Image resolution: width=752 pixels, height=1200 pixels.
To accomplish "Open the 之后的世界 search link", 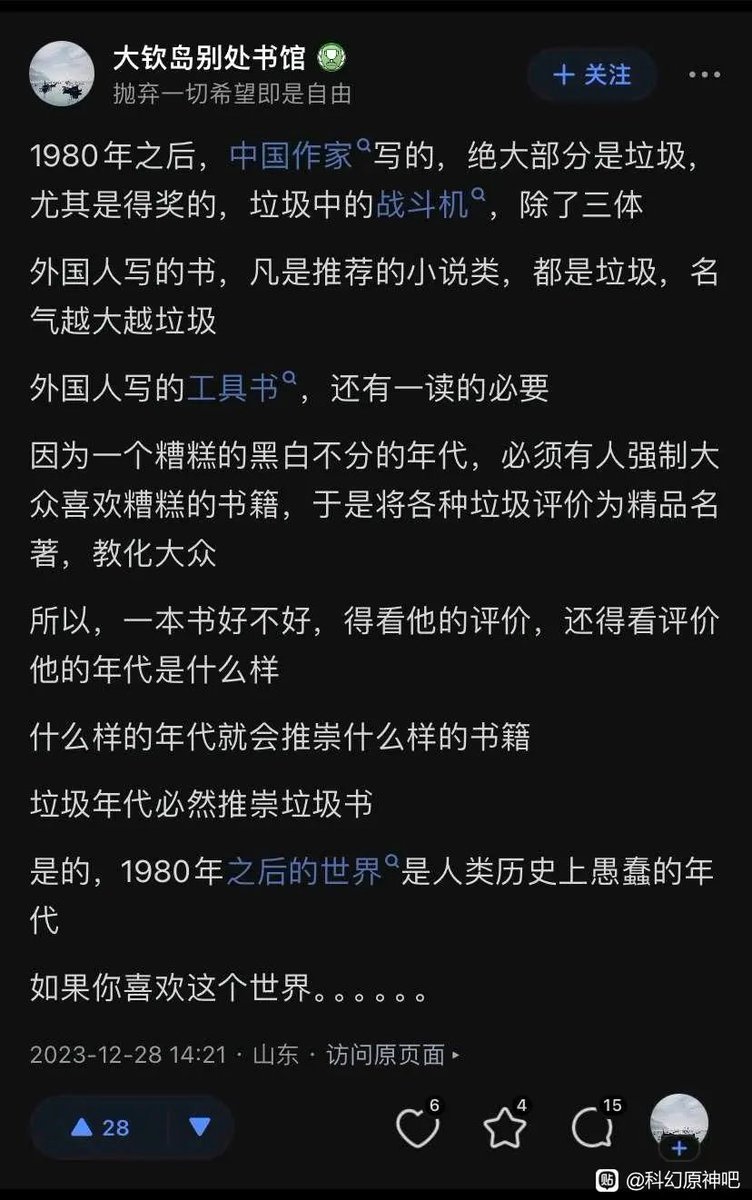I will 305,871.
